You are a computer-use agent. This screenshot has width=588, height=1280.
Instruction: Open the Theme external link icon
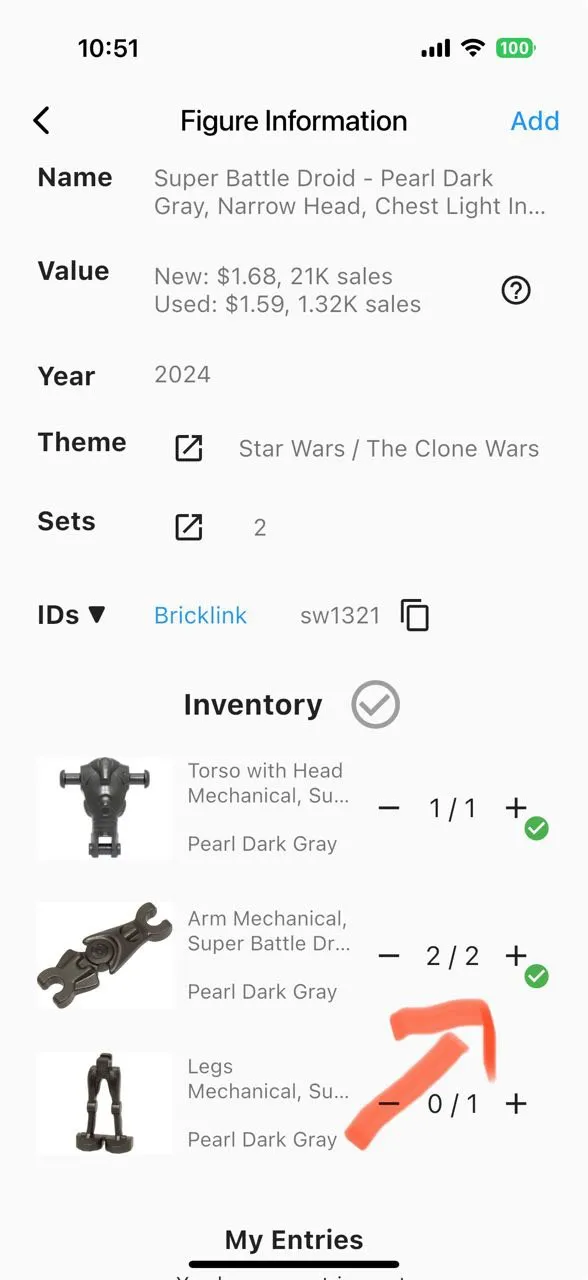[x=189, y=448]
